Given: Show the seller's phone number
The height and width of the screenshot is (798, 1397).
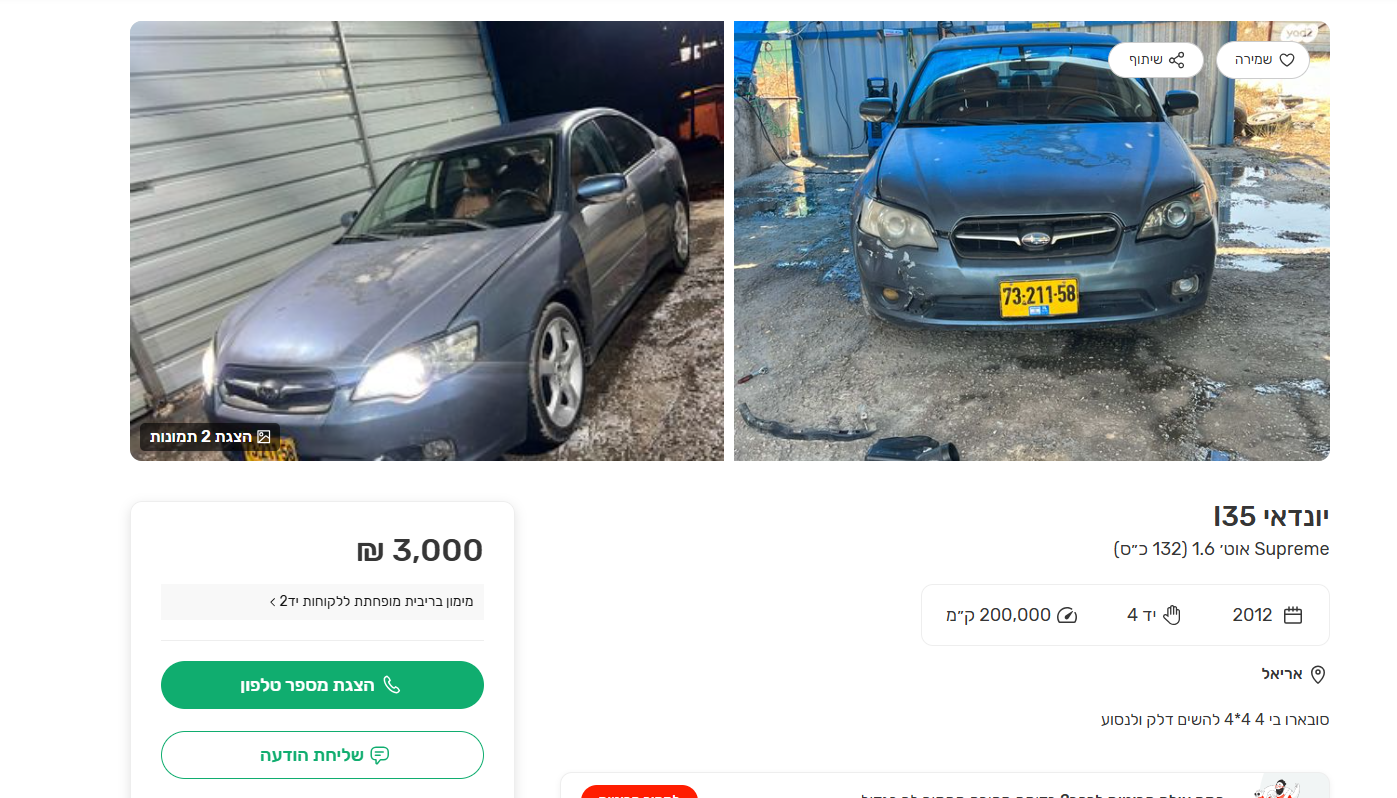Looking at the screenshot, I should 322,685.
